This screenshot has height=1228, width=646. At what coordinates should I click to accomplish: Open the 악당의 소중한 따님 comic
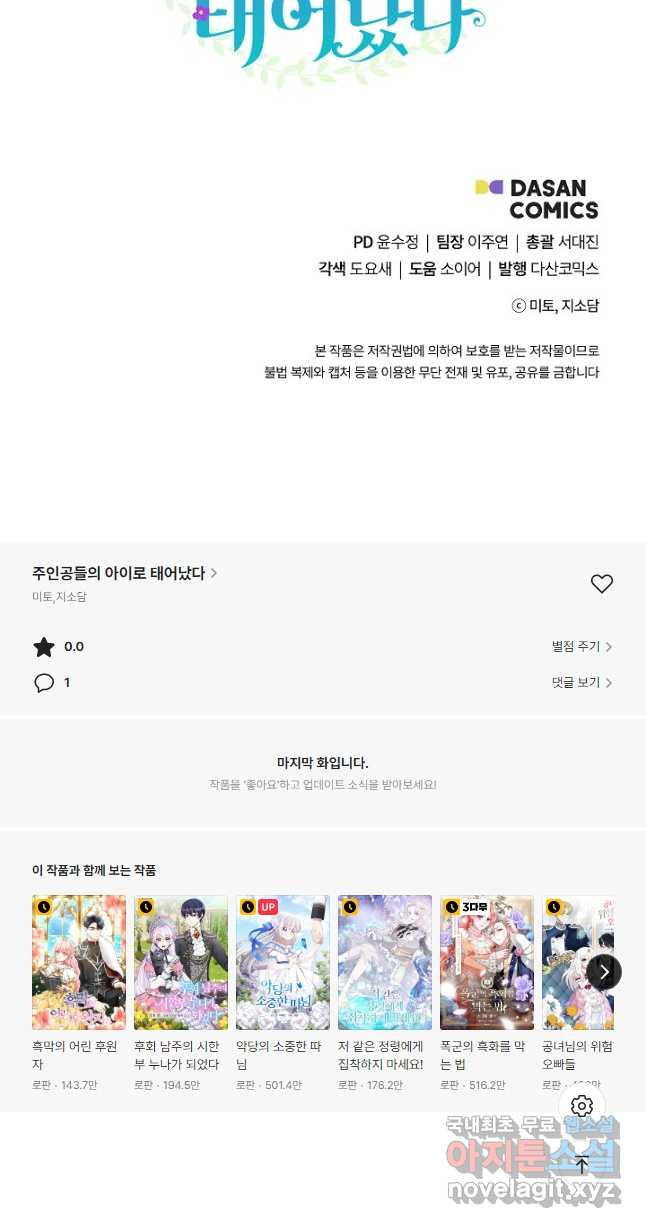pos(283,962)
